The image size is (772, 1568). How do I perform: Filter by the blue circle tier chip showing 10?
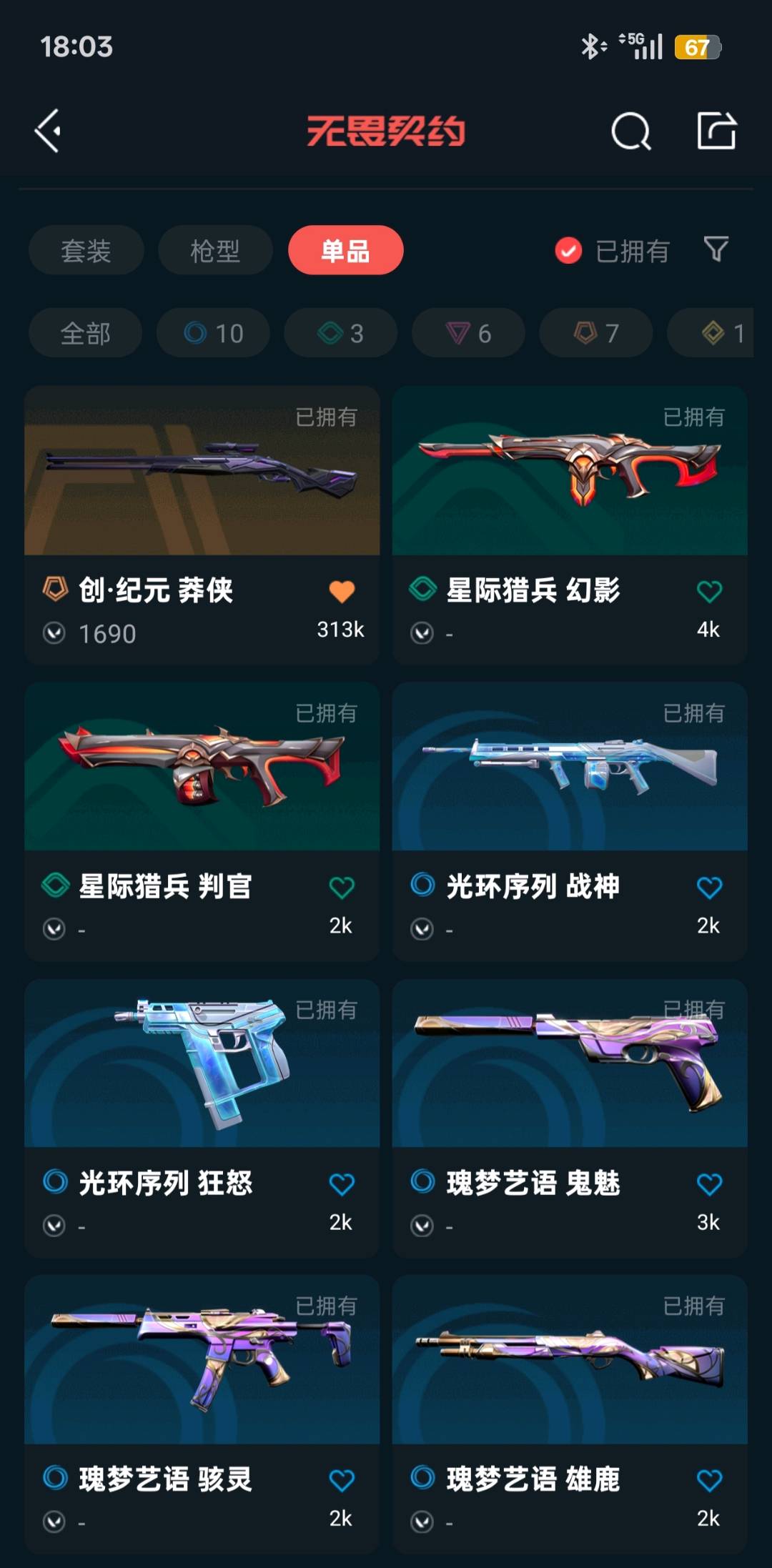pos(213,333)
